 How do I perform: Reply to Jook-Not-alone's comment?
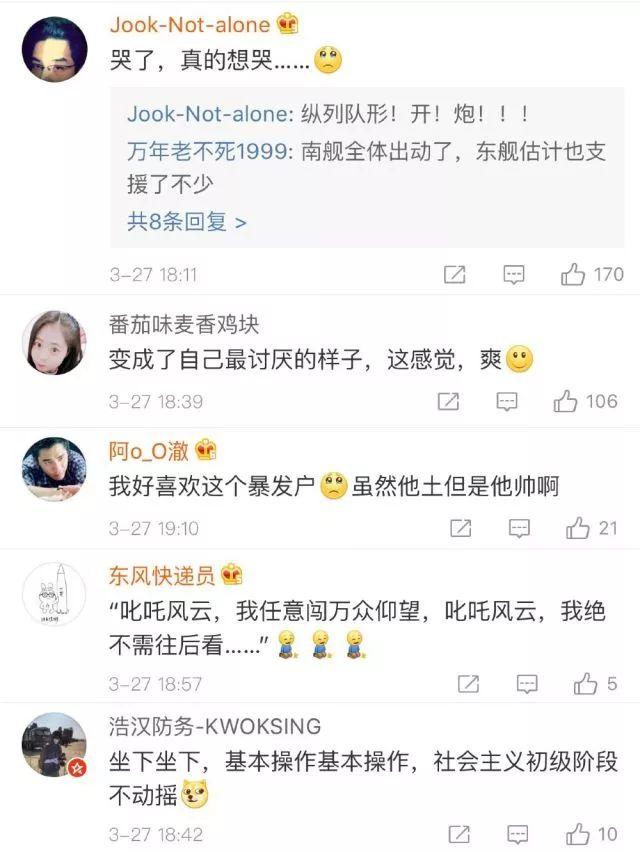(514, 274)
